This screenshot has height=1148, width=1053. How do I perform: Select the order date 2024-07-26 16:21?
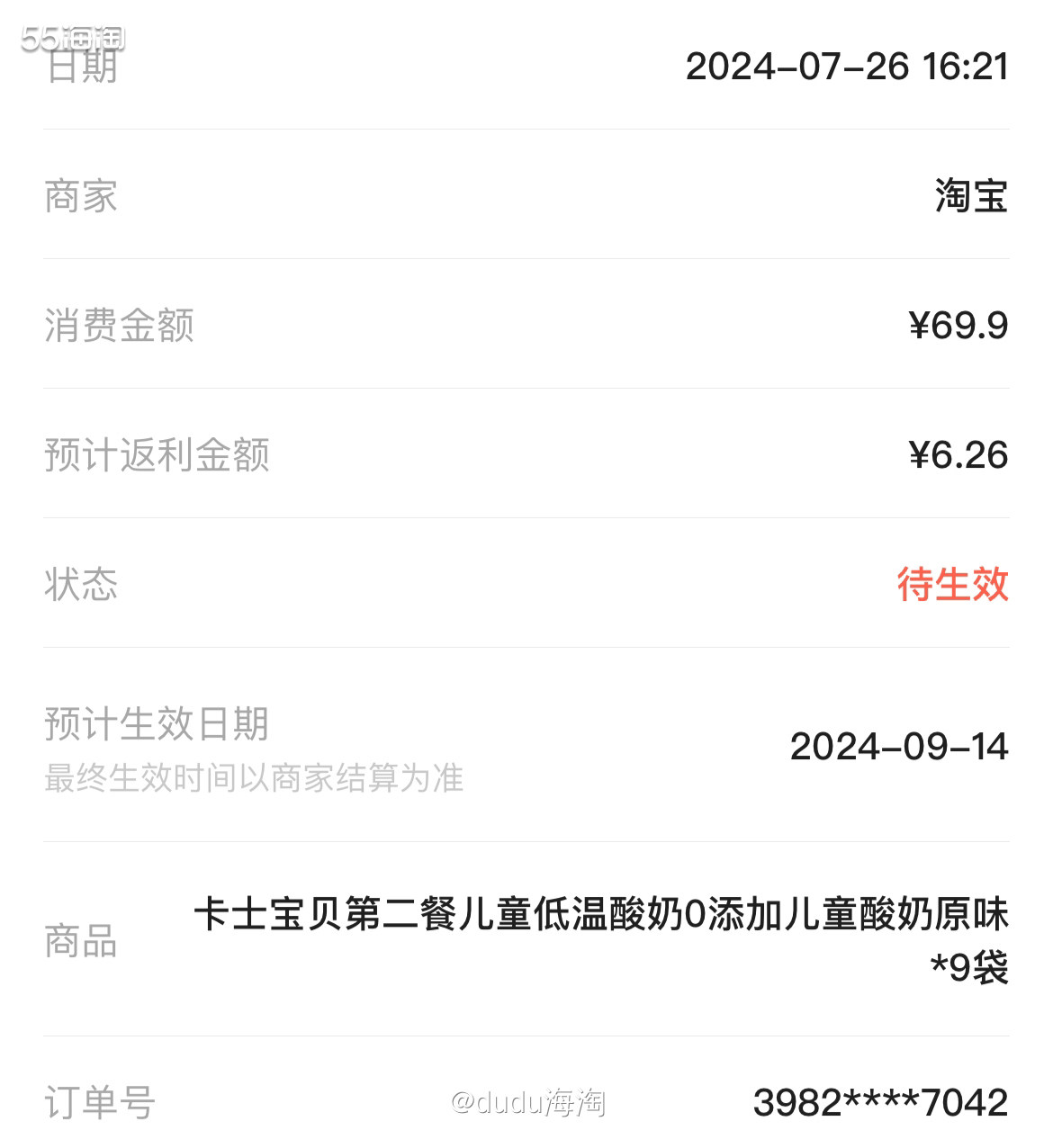coord(849,65)
